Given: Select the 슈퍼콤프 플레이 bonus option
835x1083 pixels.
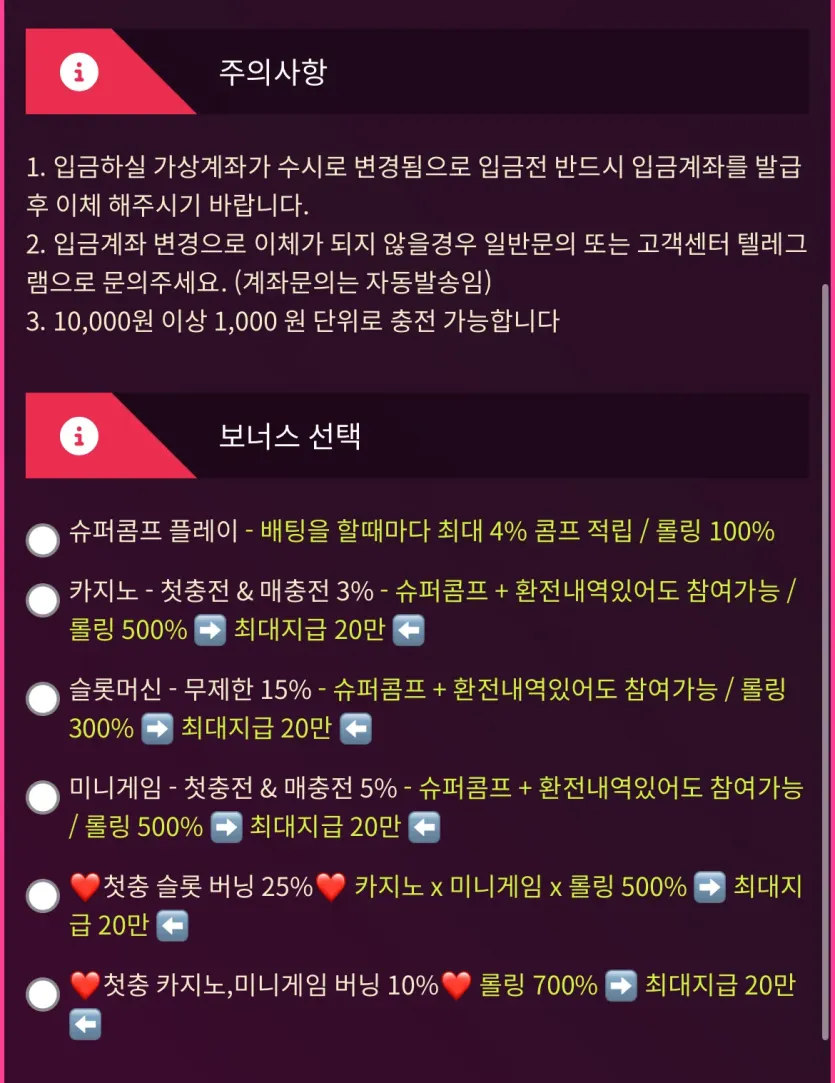Looking at the screenshot, I should [43, 539].
